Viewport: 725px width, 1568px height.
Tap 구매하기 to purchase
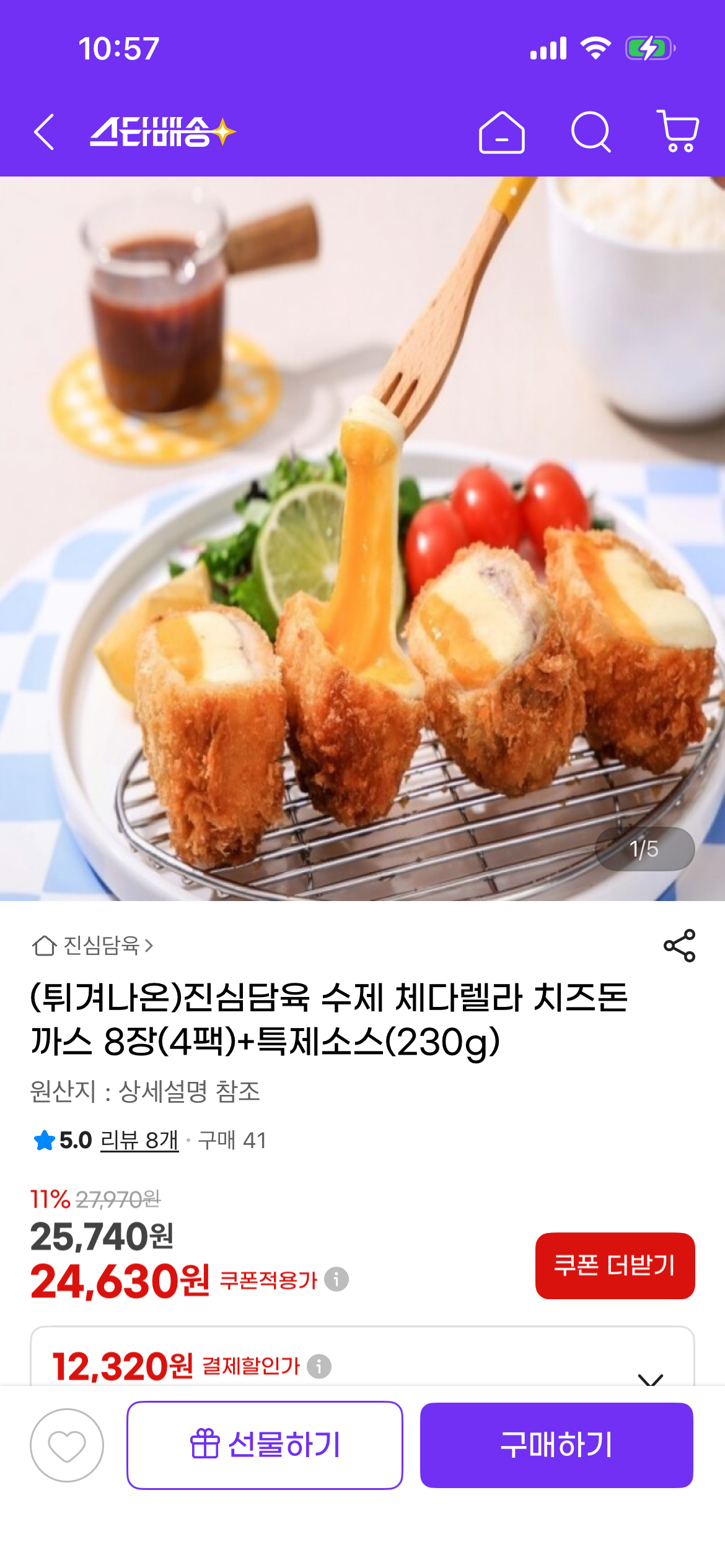(x=556, y=1445)
